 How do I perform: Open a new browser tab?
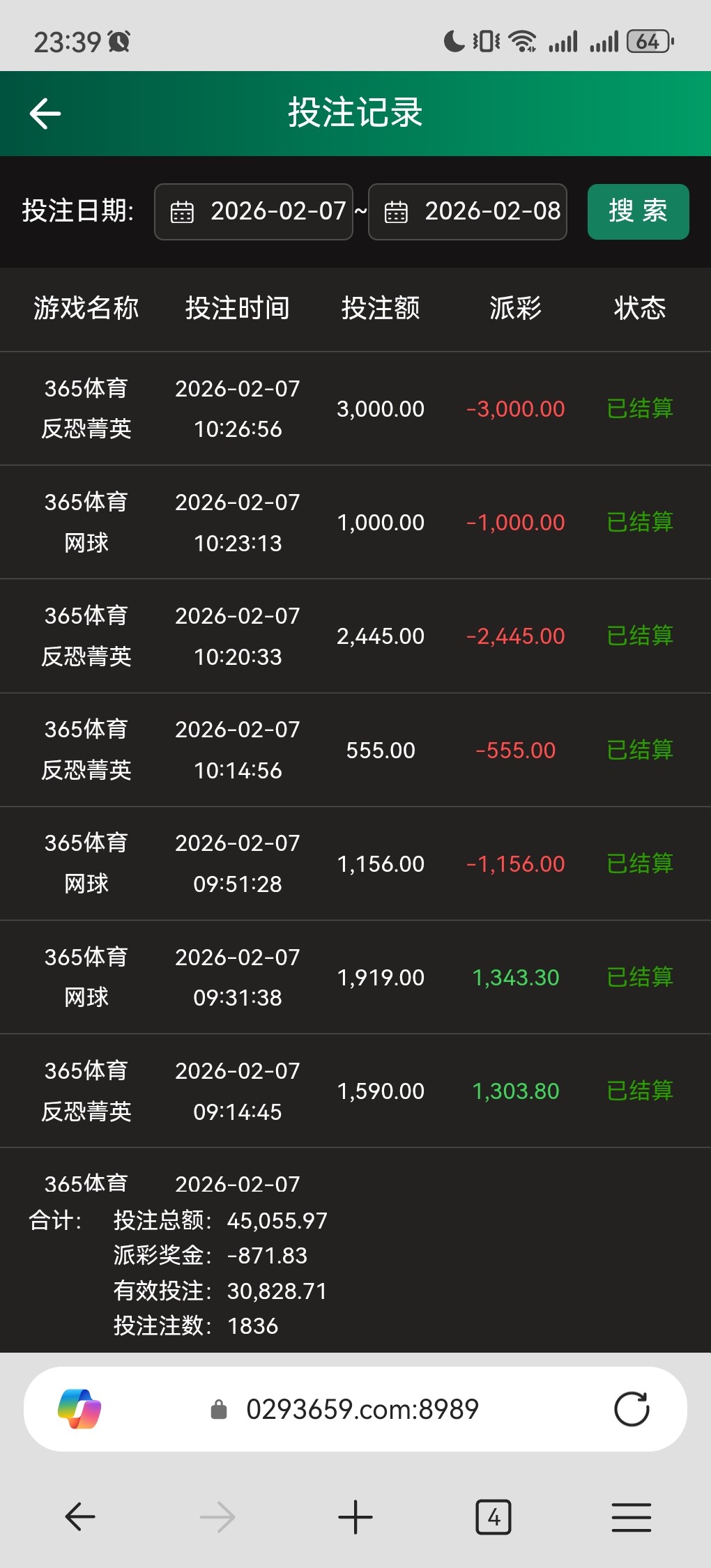pos(355,1517)
